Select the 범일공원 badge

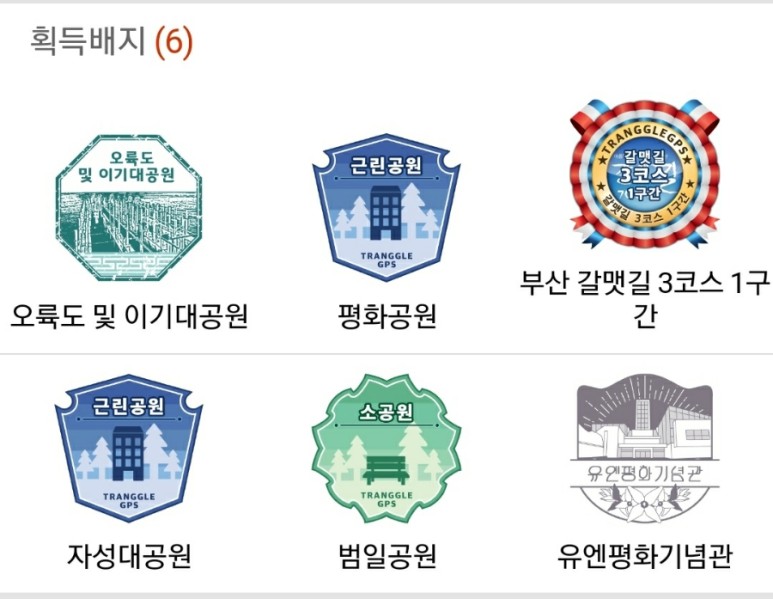pos(387,449)
